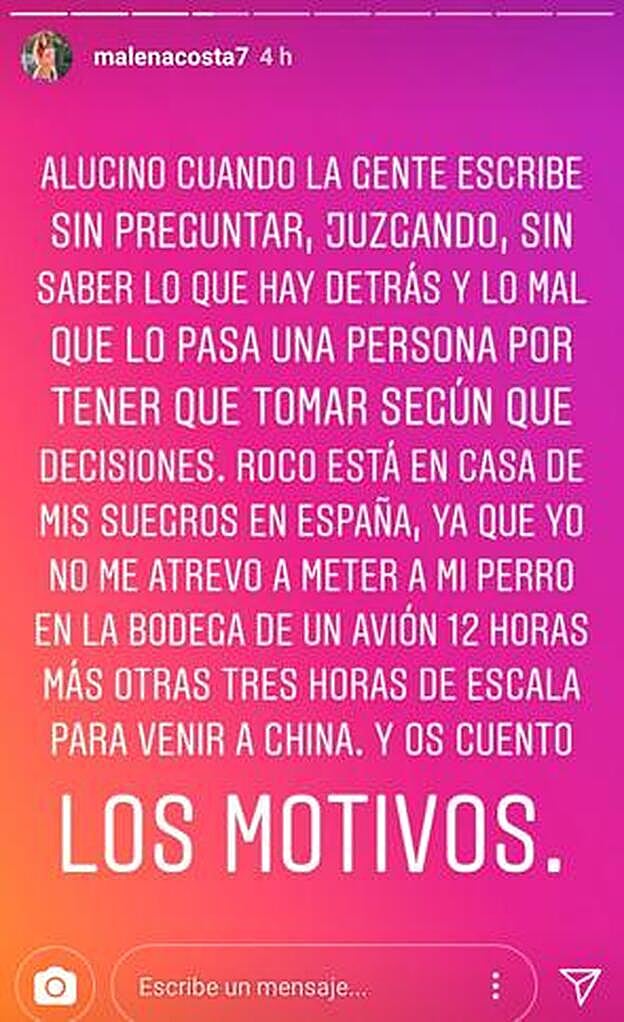The width and height of the screenshot is (624, 1022).
Task: Open malenacosta7's profile picture
Action: coord(46,56)
